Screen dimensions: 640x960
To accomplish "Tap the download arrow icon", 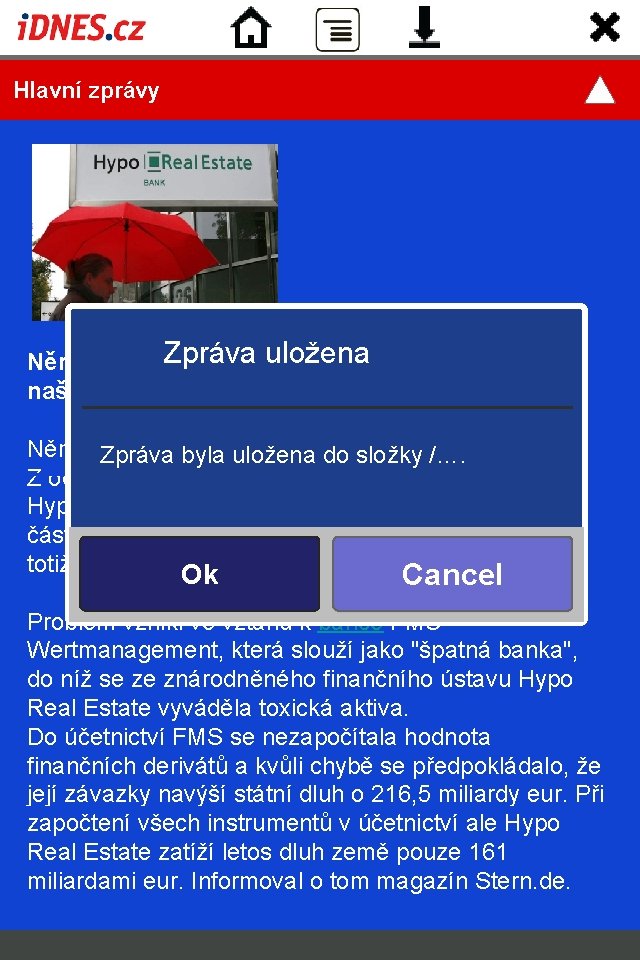I will 425,27.
